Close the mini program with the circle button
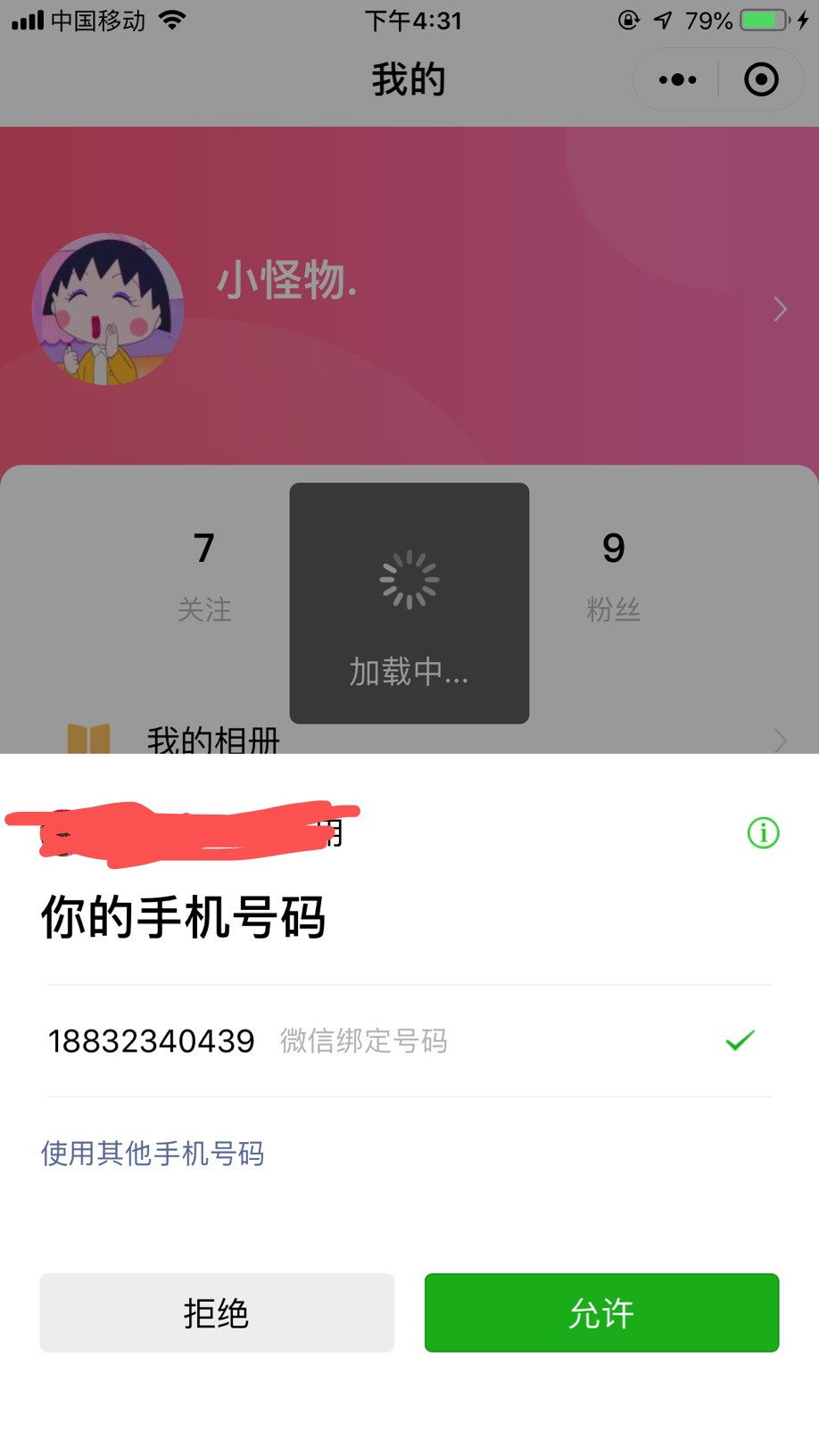This screenshot has height=1456, width=819. pyautogui.click(x=761, y=80)
